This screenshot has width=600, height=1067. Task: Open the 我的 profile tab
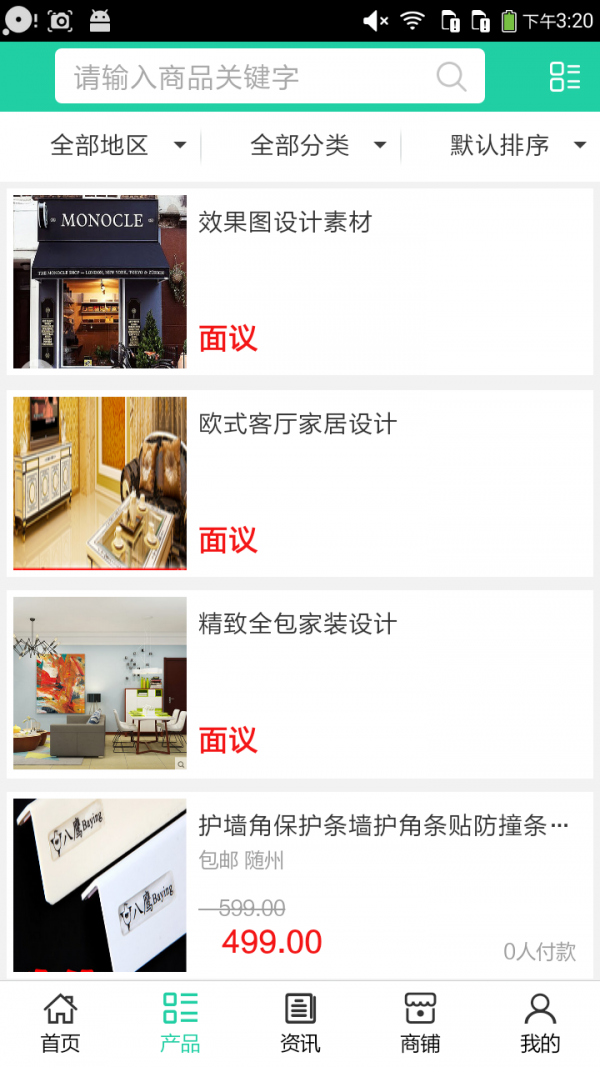pos(540,1023)
